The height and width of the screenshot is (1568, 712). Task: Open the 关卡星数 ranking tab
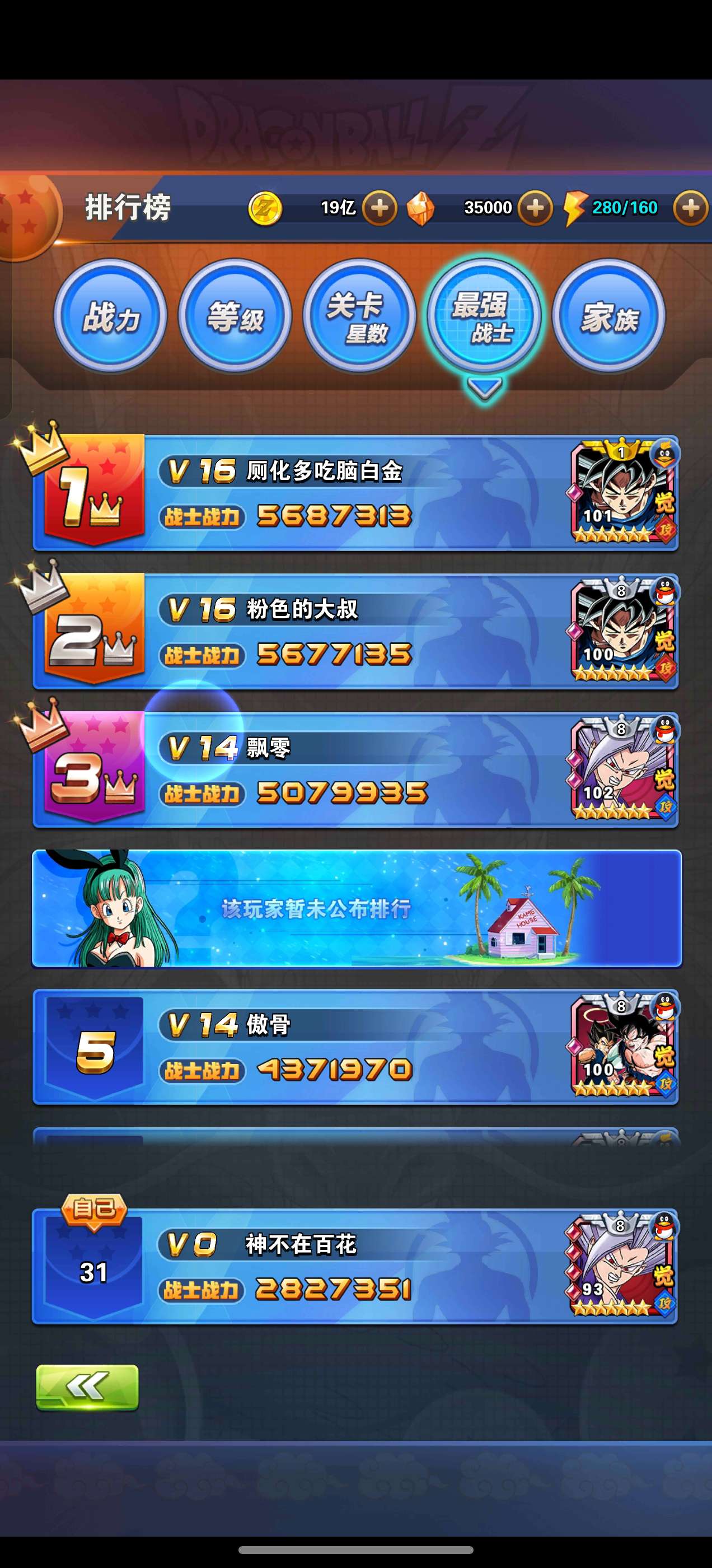pos(359,316)
